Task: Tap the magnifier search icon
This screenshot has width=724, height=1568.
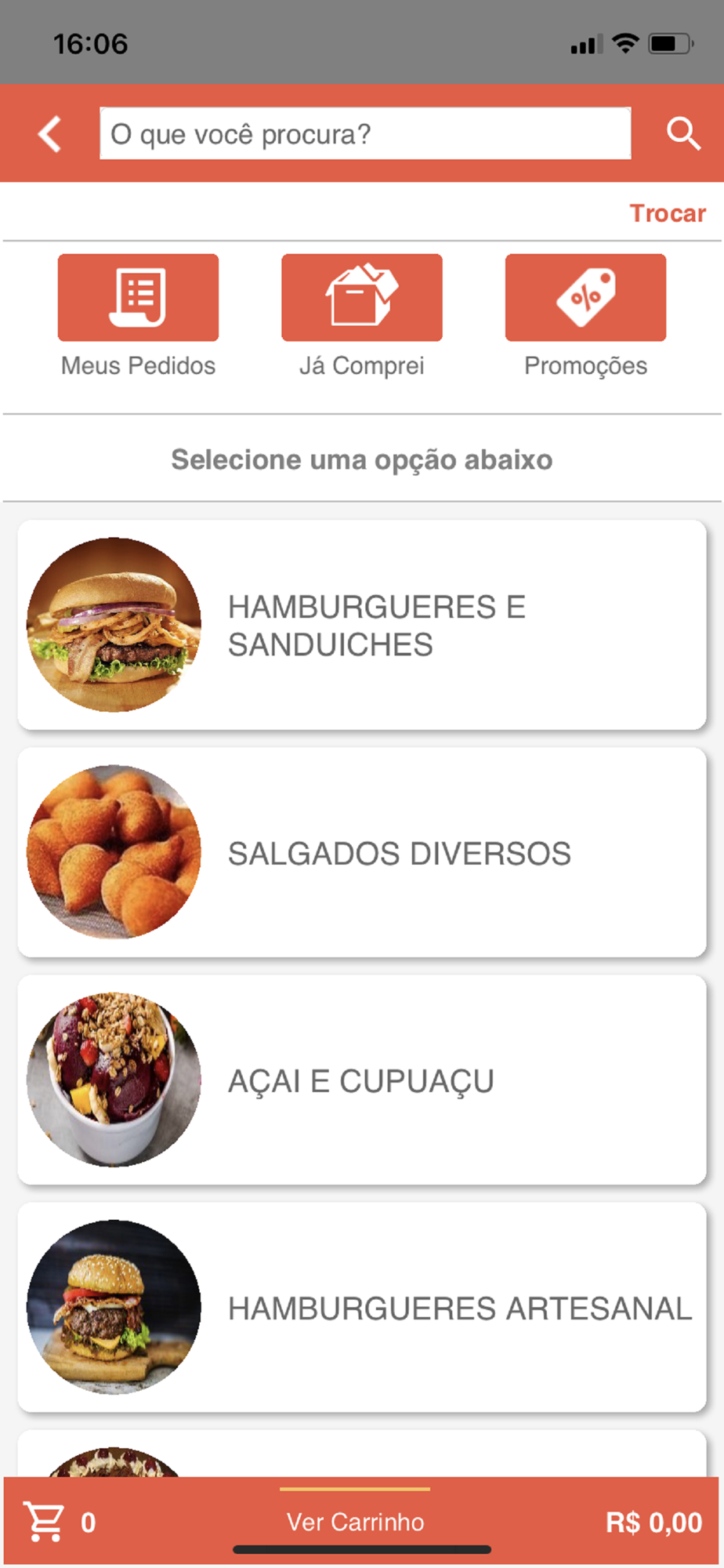Action: click(x=683, y=134)
